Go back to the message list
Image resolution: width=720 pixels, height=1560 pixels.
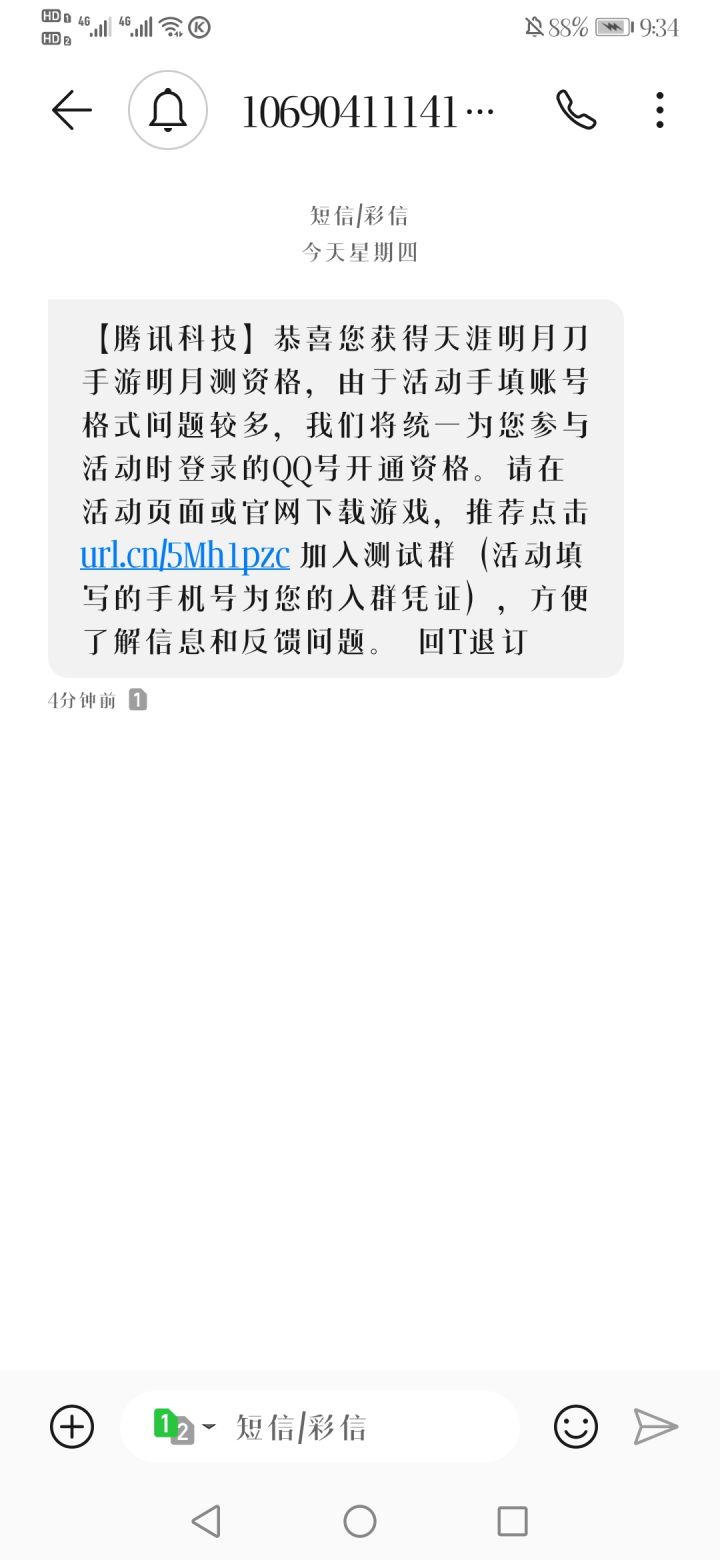[71, 110]
